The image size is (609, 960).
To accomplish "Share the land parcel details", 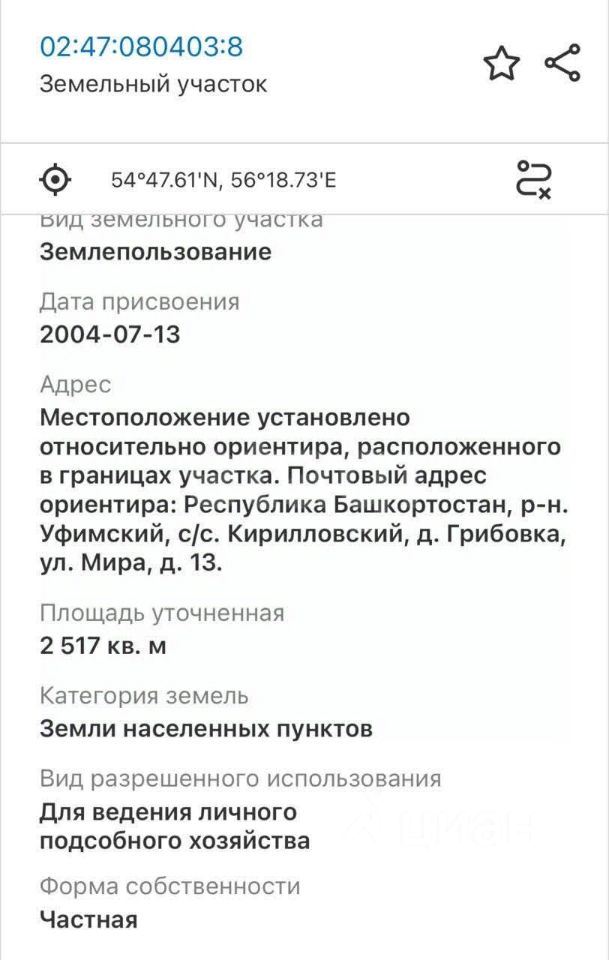I will coord(562,63).
